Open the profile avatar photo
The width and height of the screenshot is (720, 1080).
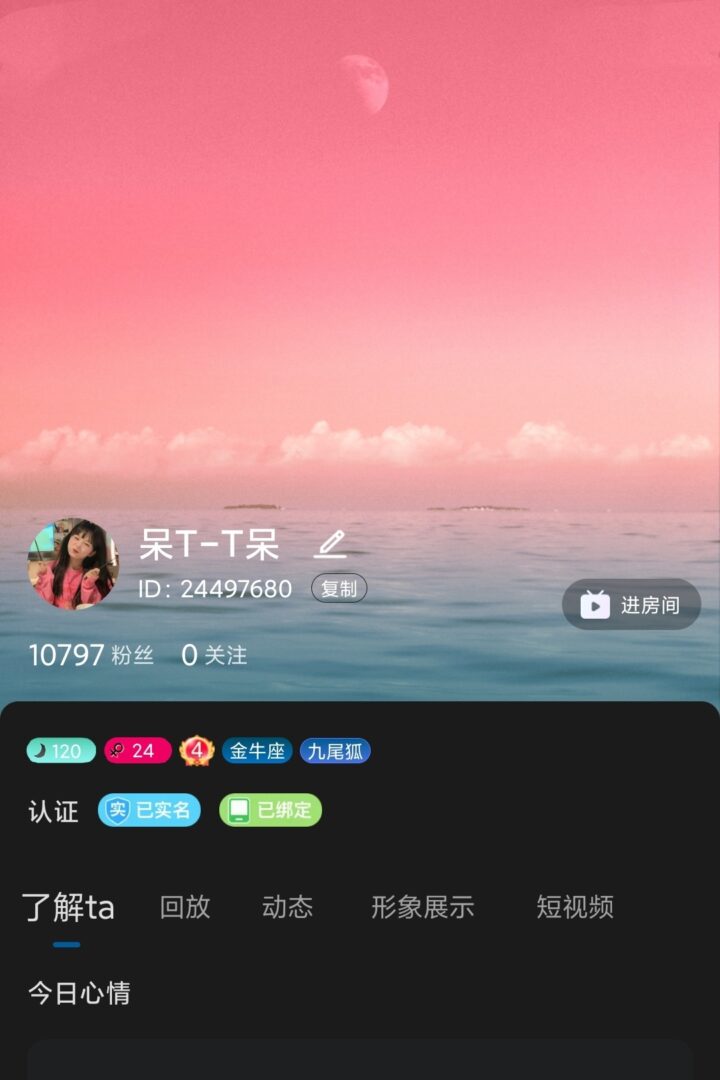pyautogui.click(x=72, y=563)
